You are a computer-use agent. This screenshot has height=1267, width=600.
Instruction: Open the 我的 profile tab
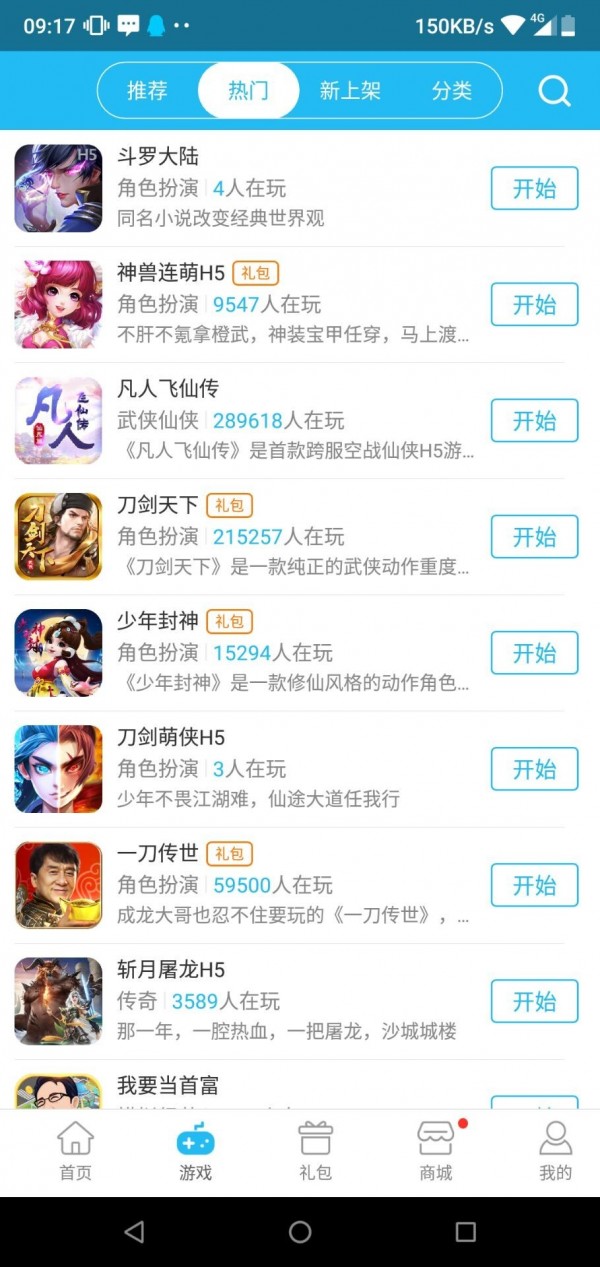pyautogui.click(x=555, y=1152)
